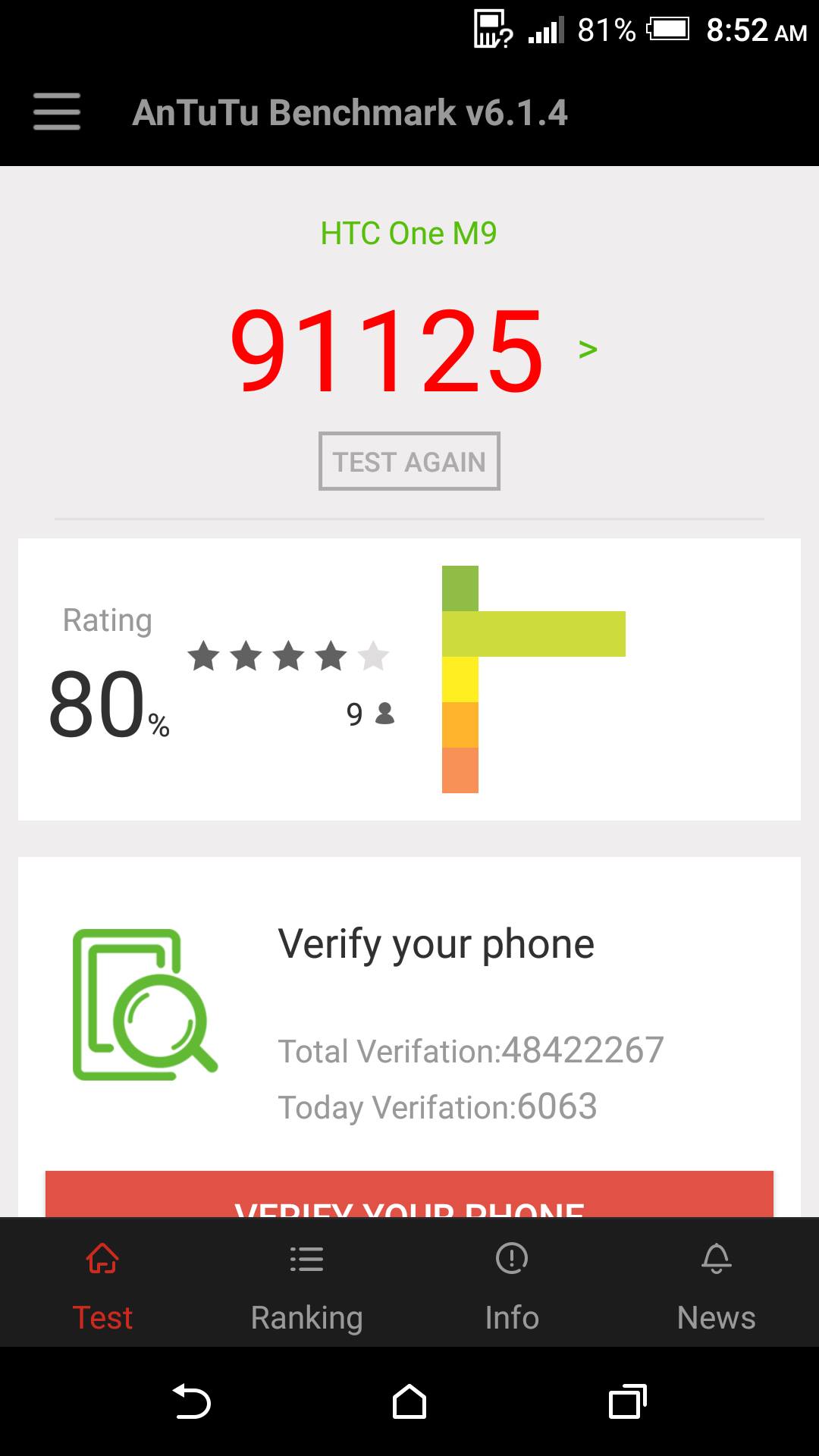Go back using the system back button
This screenshot has width=819, height=1456.
pyautogui.click(x=192, y=1401)
